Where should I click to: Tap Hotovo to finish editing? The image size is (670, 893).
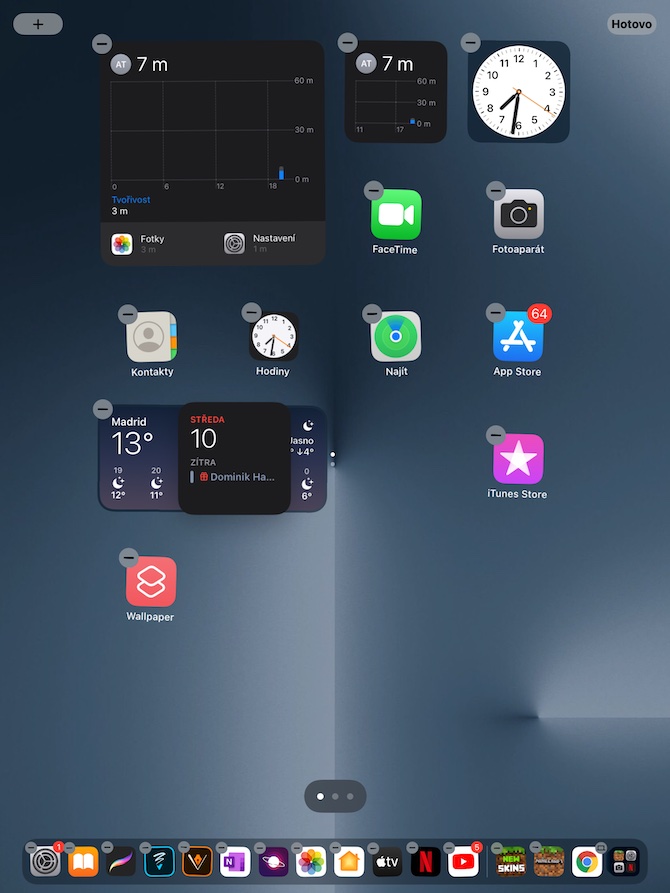[x=631, y=24]
